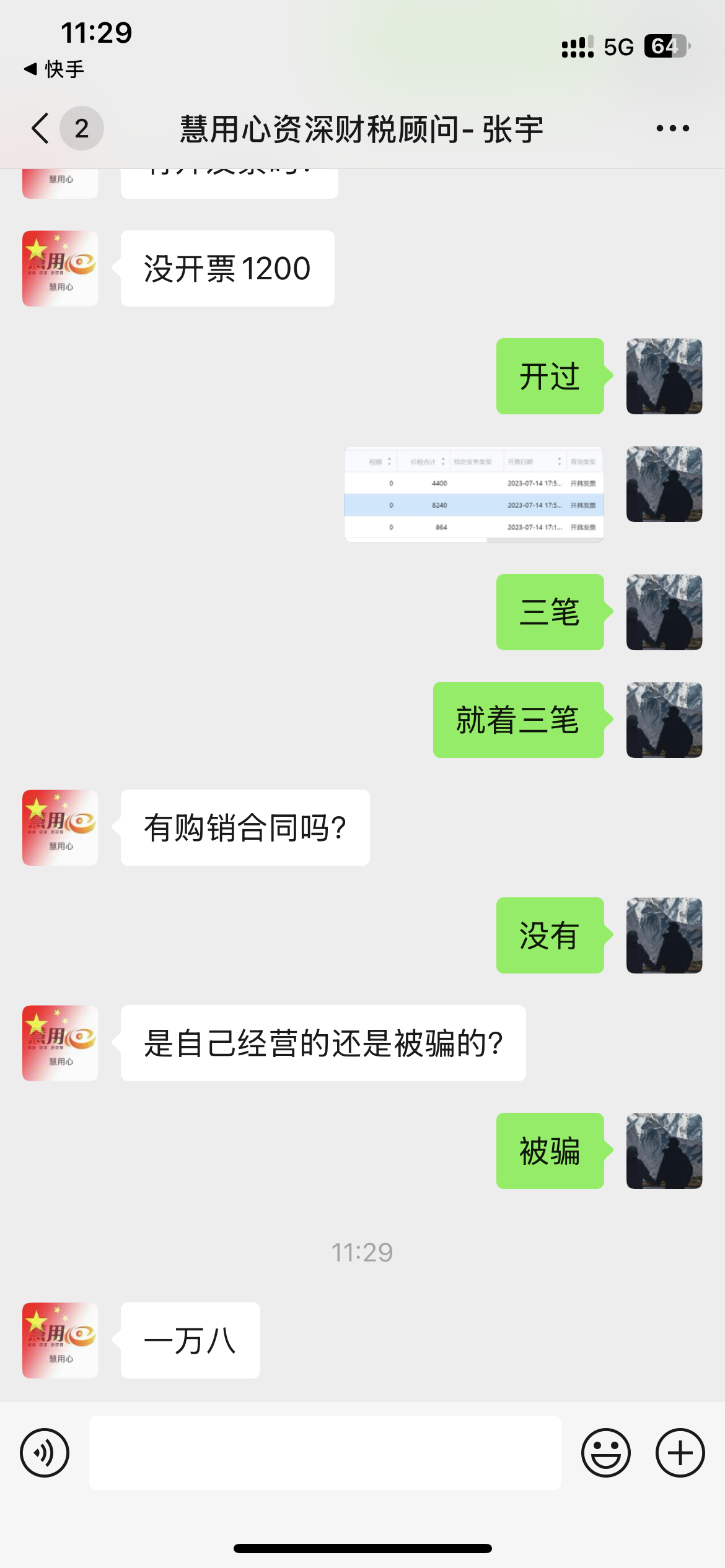
Task: Switch to voice message input
Action: pyautogui.click(x=45, y=1452)
